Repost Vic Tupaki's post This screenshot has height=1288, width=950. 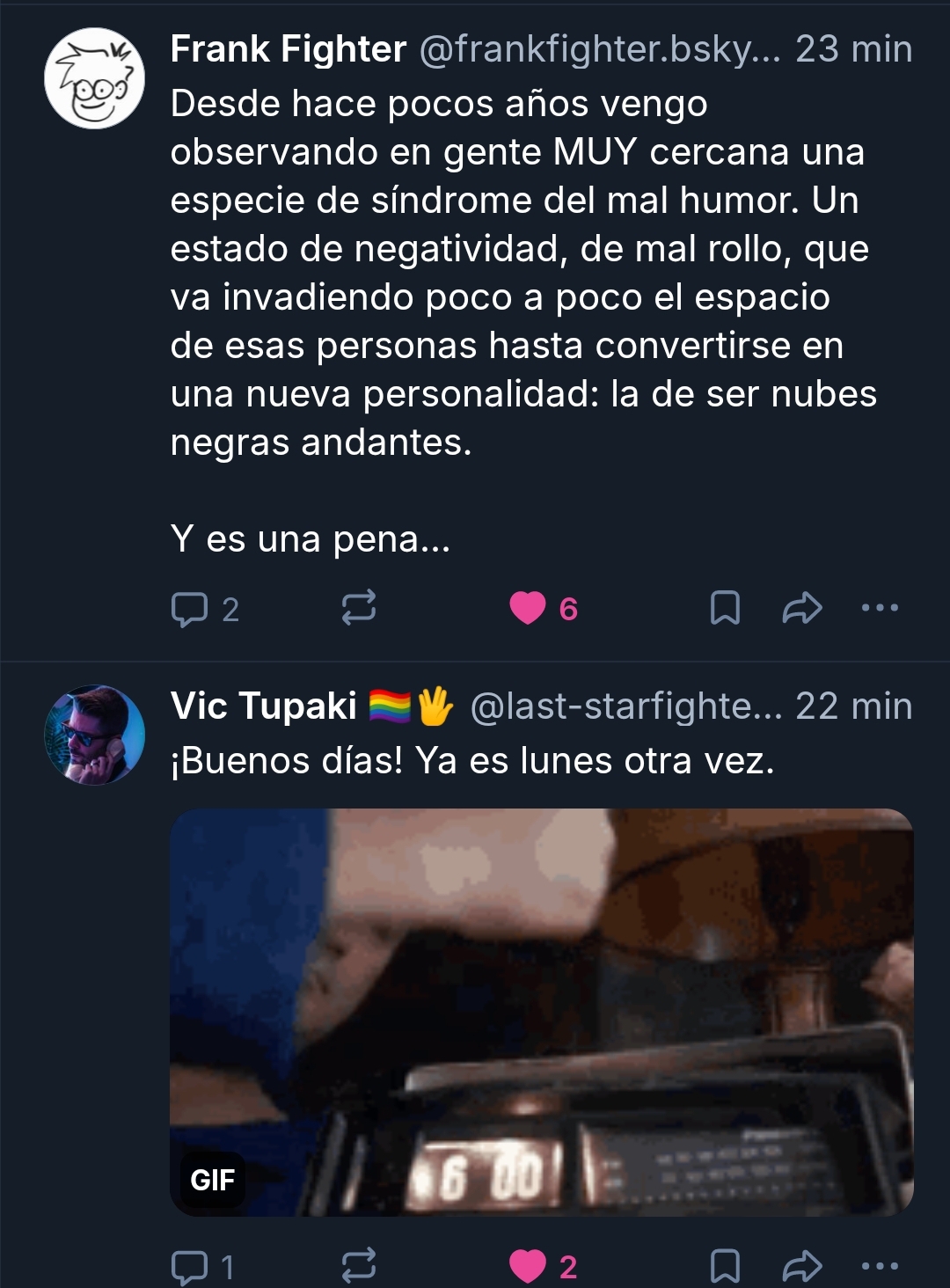coord(358,1266)
